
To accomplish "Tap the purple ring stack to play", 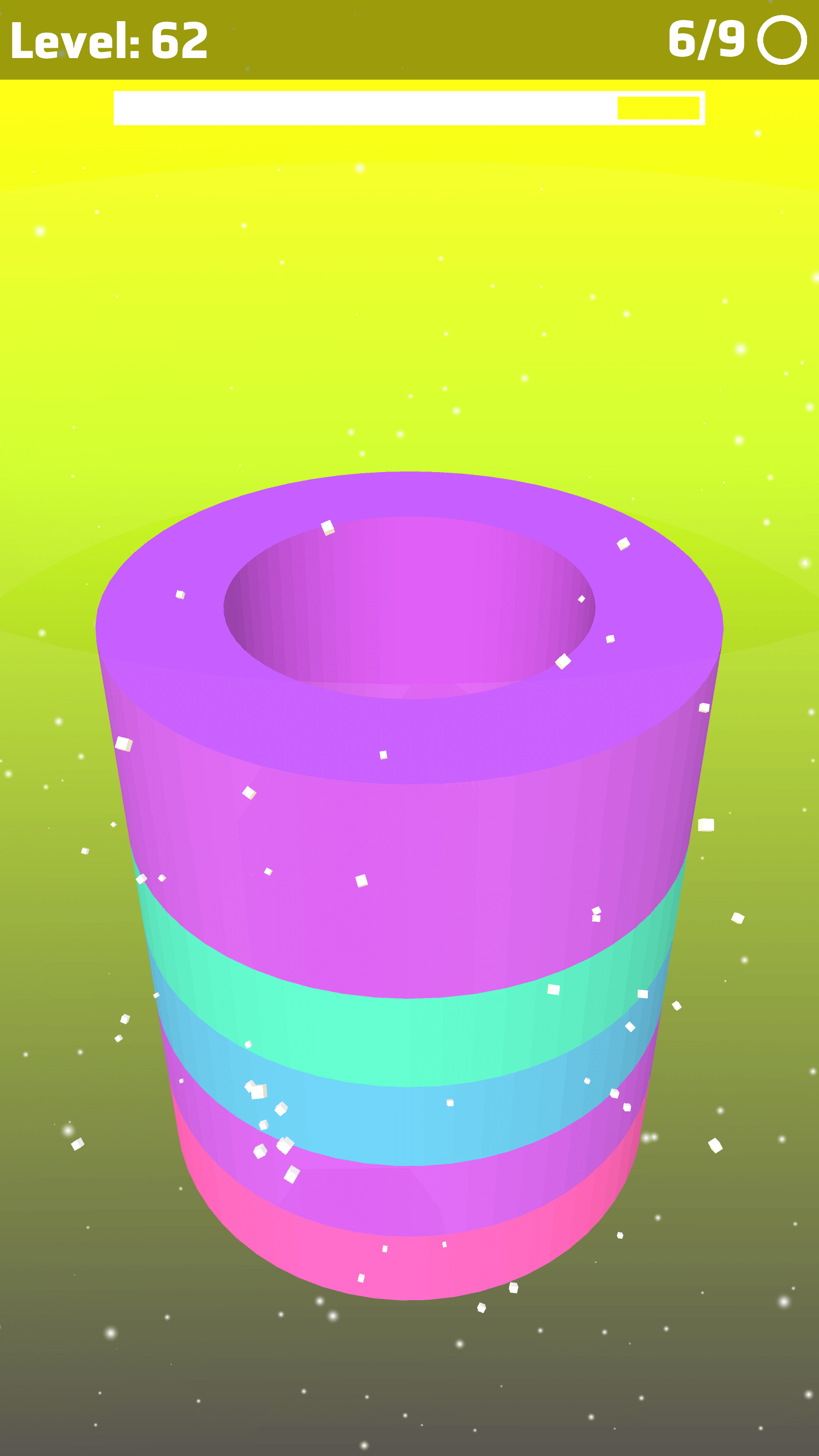I will [x=409, y=853].
